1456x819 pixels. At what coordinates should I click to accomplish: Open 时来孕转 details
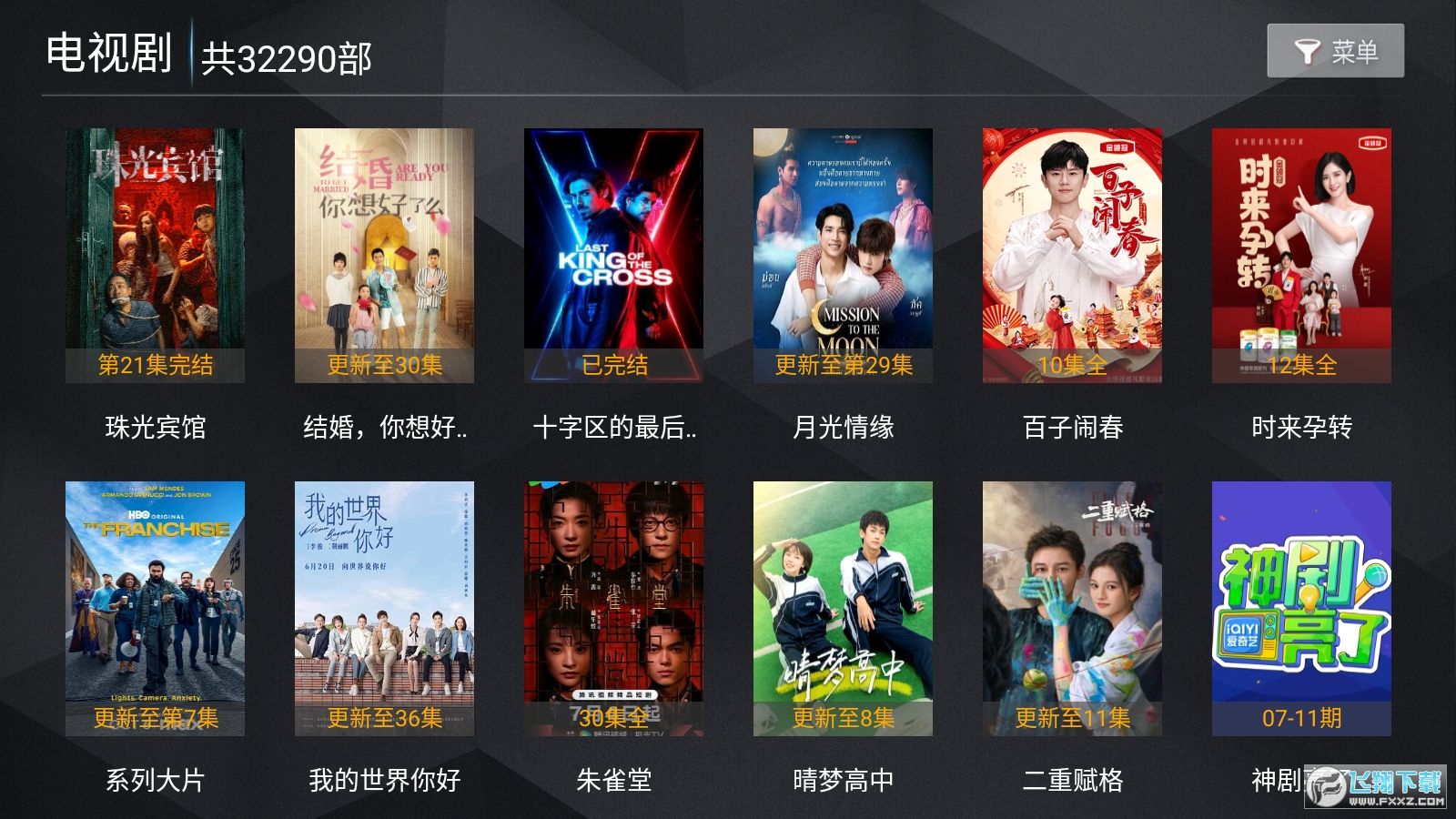pos(1301,255)
